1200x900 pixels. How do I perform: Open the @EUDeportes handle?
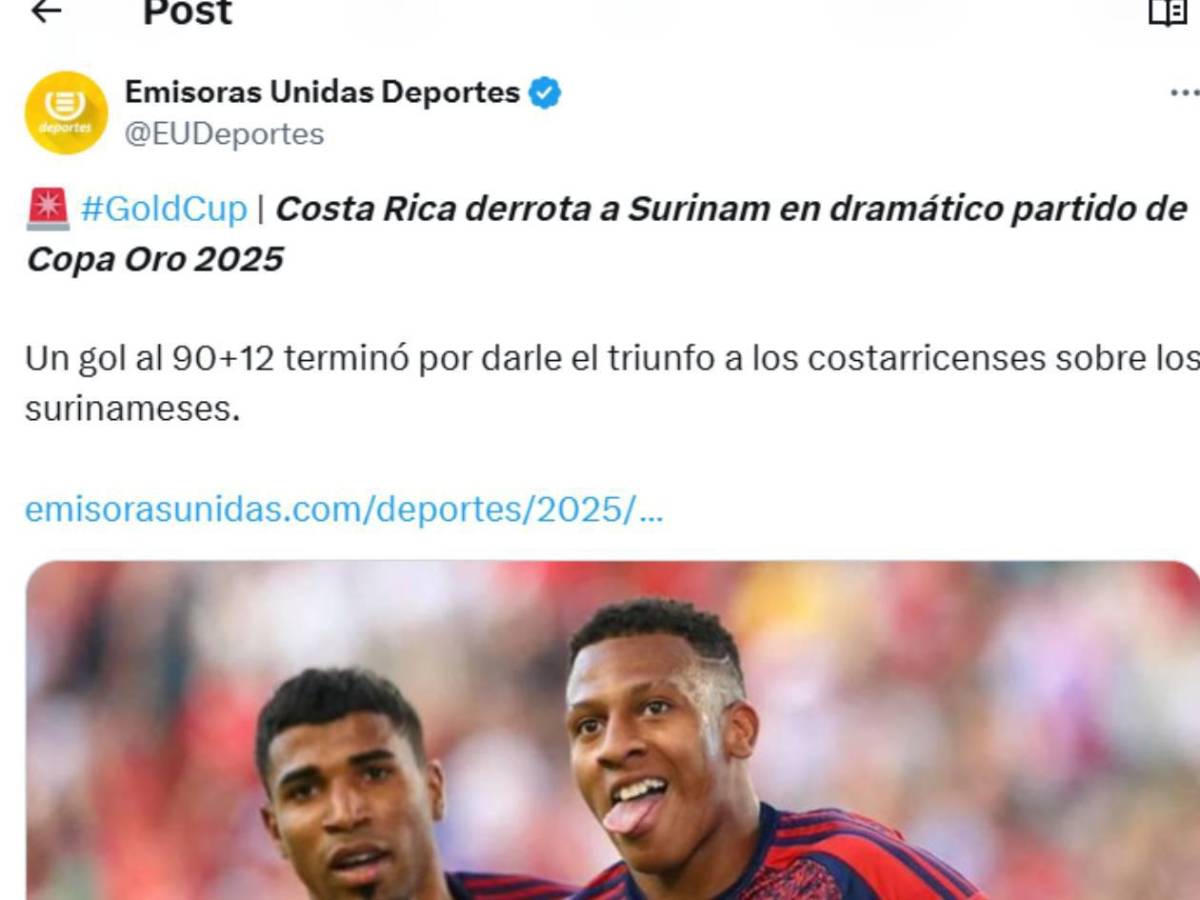point(224,134)
